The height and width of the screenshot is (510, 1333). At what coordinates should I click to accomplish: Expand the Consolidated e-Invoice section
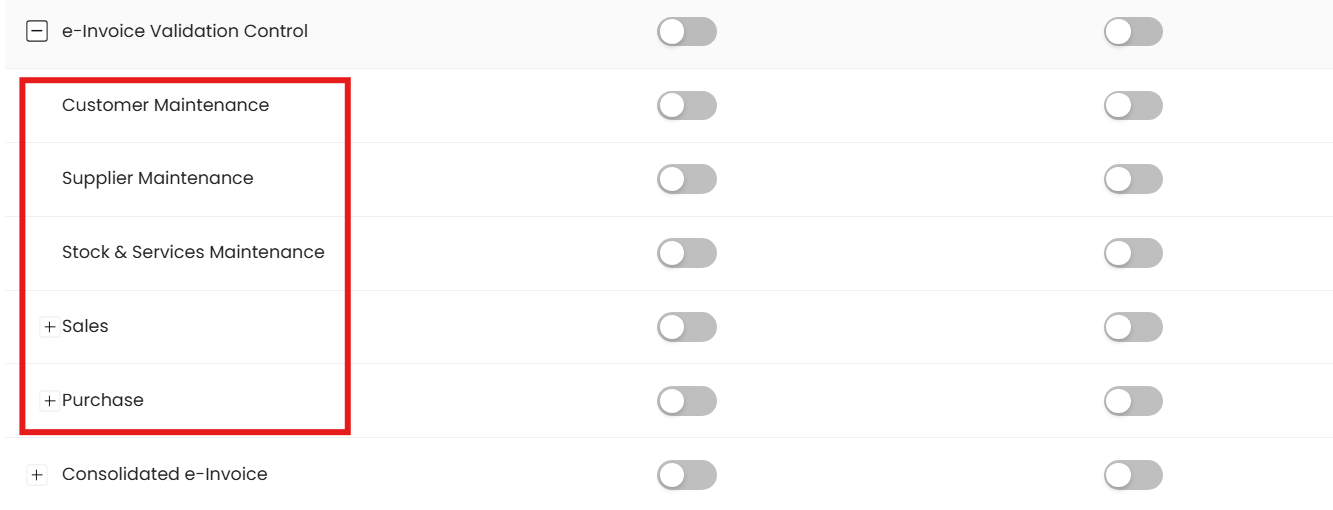tap(36, 475)
